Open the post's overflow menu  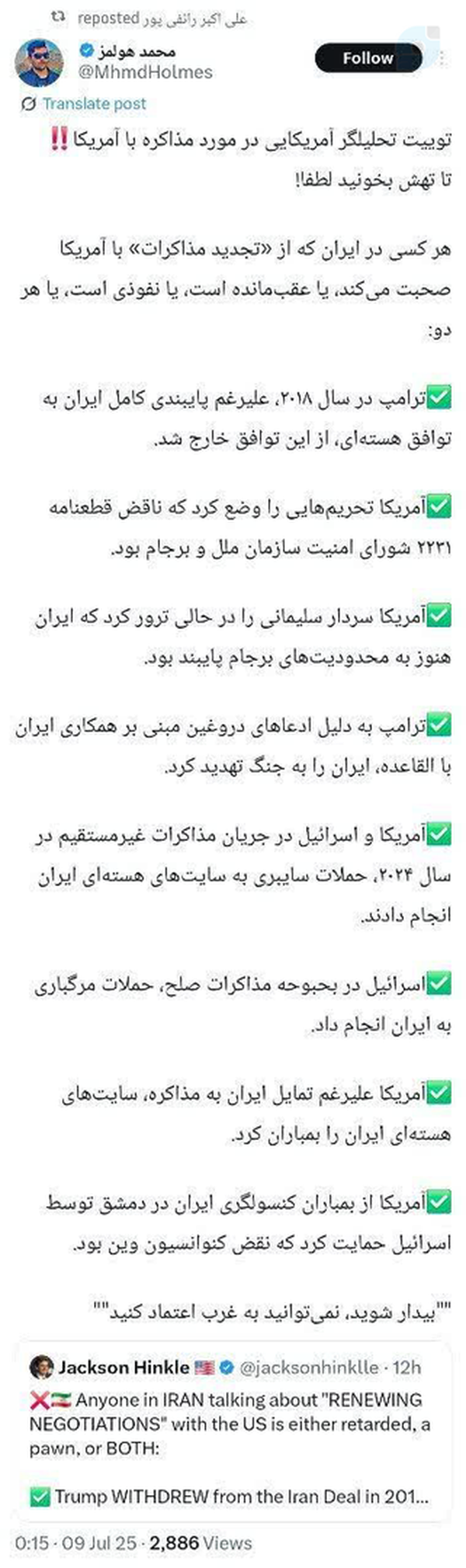pyautogui.click(x=443, y=60)
